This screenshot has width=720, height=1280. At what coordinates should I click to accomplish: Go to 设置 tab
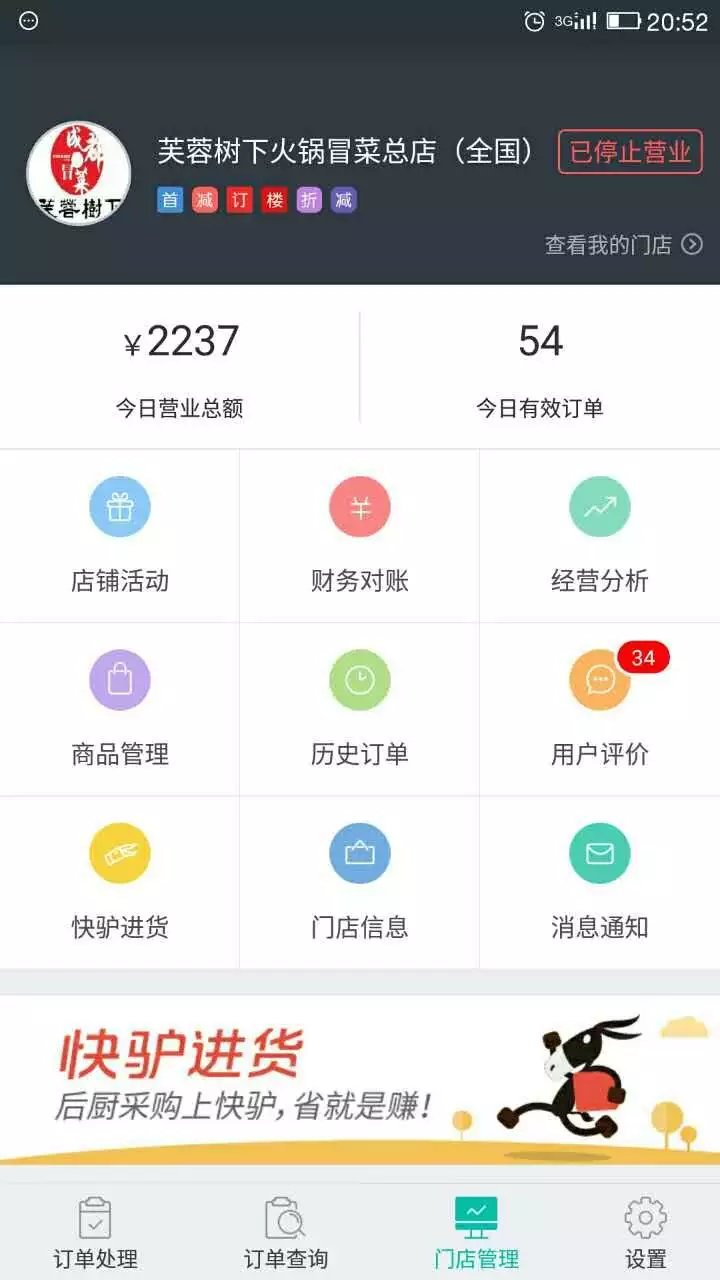(645, 1232)
